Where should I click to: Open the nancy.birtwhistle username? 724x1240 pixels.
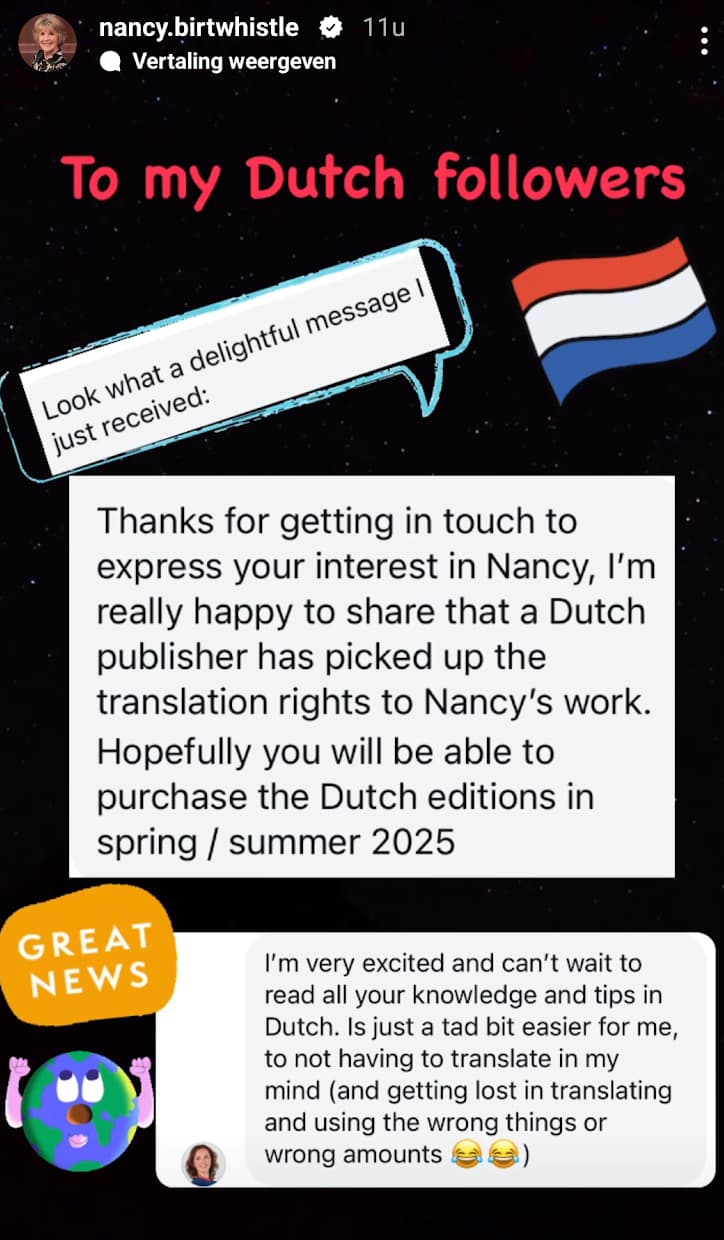coord(198,27)
